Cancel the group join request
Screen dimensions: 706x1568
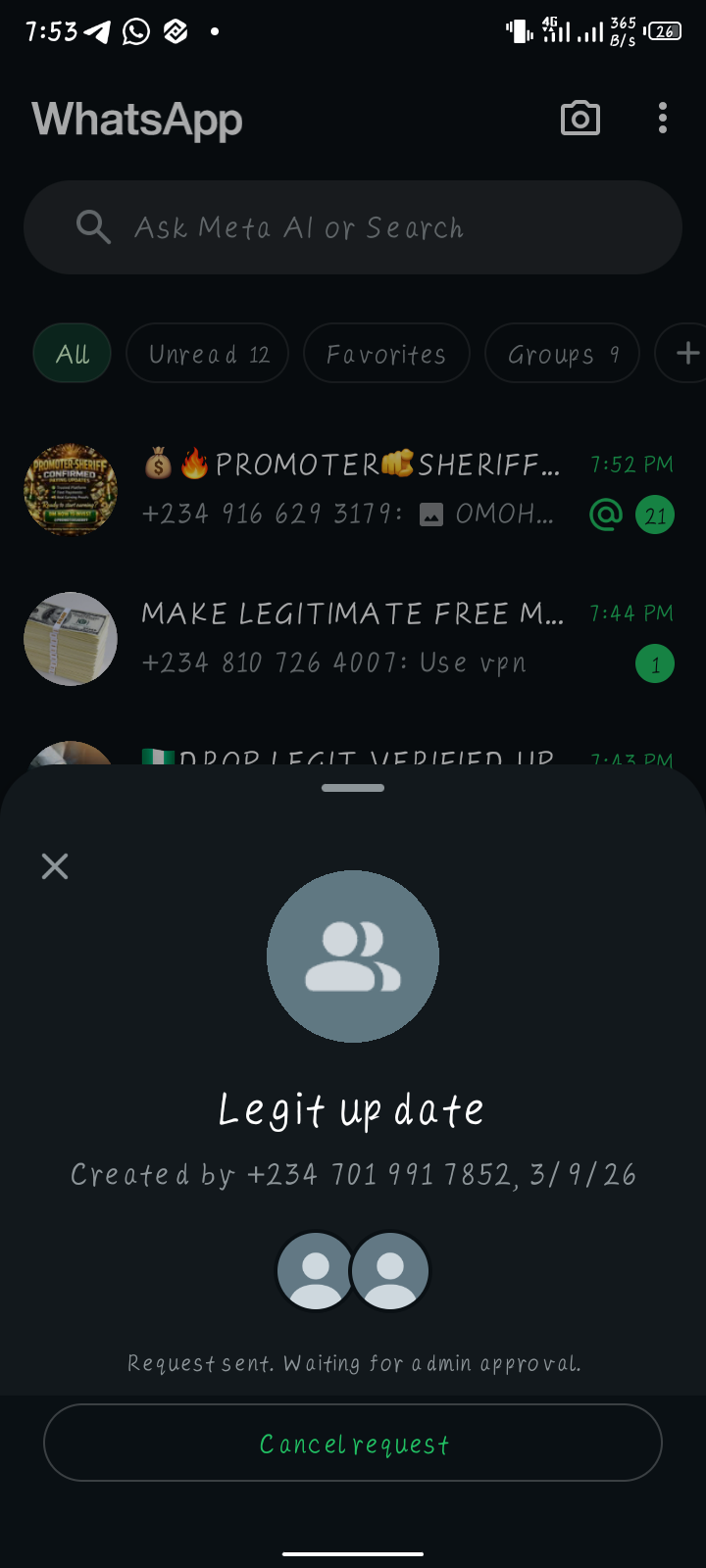353,1443
